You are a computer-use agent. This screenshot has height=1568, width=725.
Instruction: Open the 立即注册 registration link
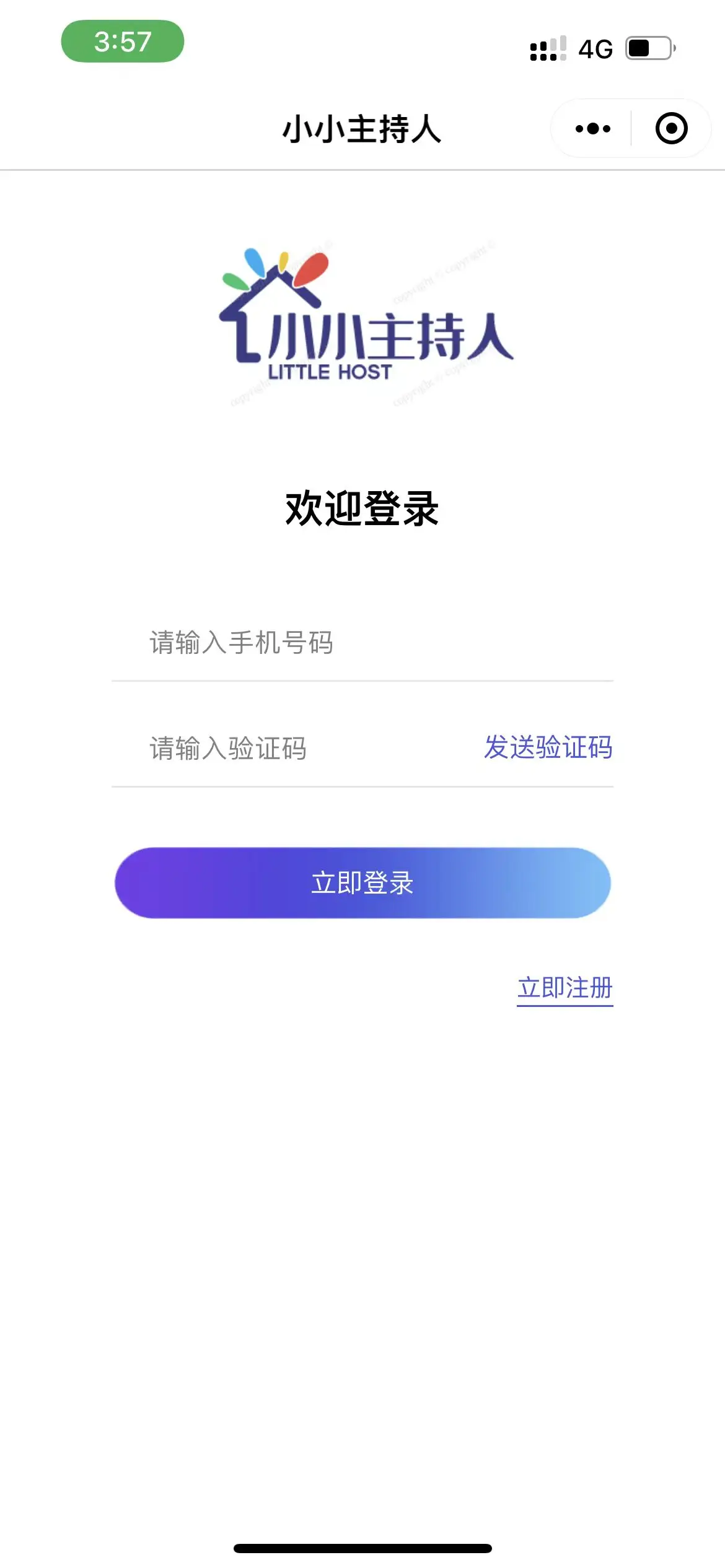click(565, 988)
